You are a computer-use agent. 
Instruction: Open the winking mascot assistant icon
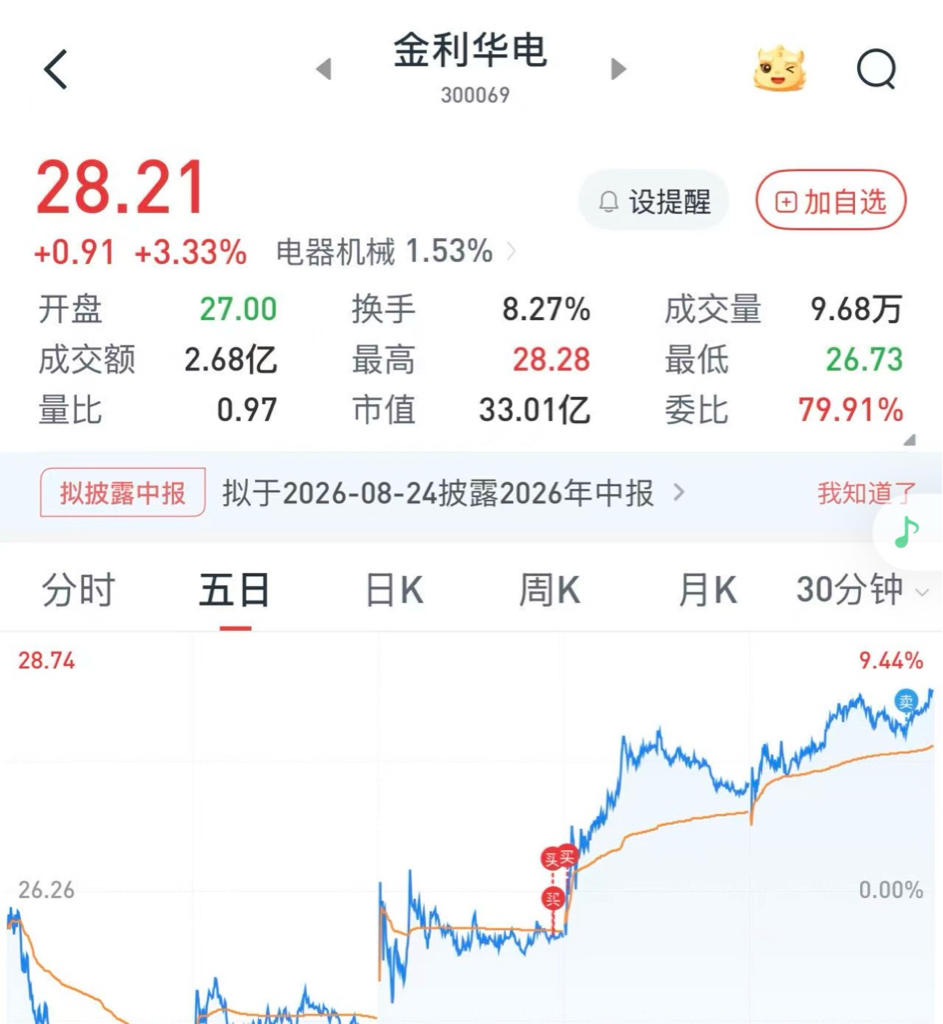tap(778, 69)
